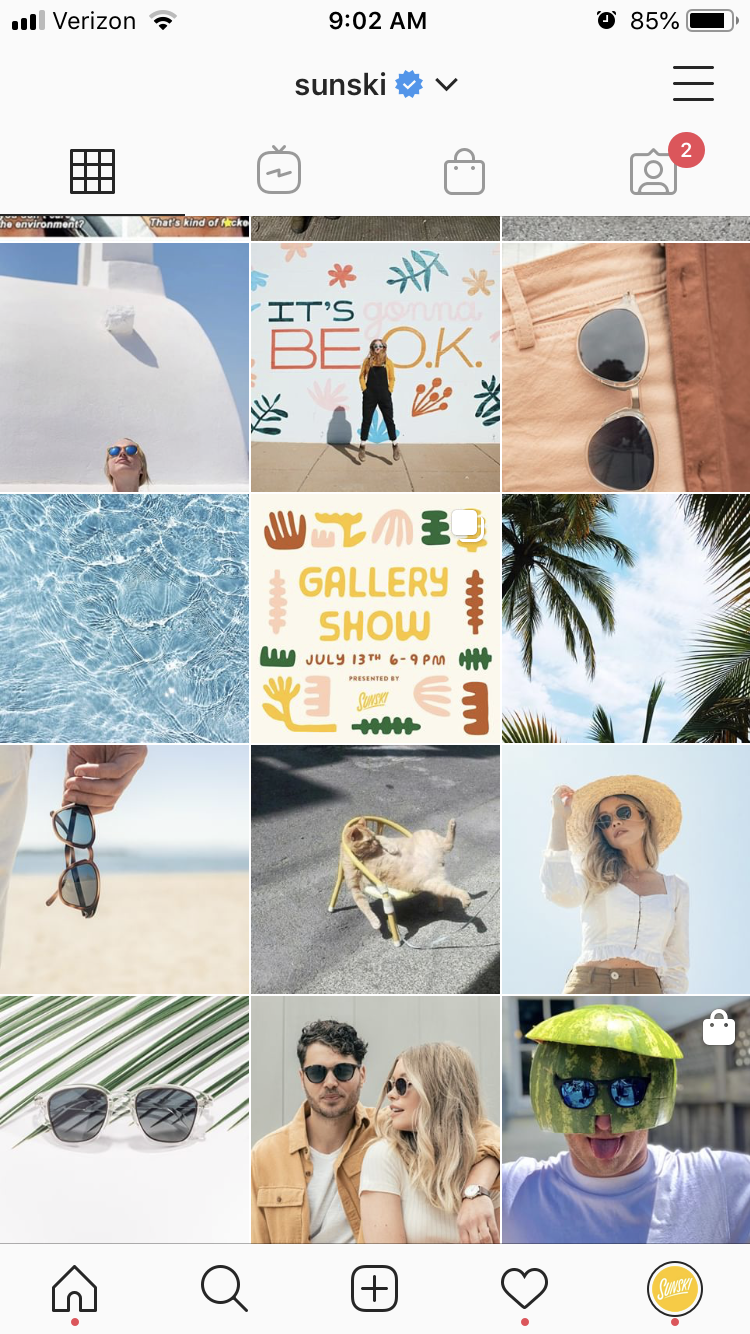Image resolution: width=750 pixels, height=1334 pixels.
Task: Open the Sunski profile tab
Action: [674, 1288]
